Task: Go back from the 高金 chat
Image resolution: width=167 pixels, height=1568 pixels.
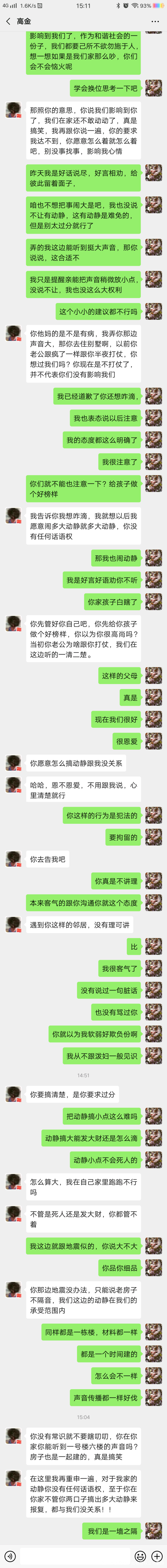Action: (8, 21)
